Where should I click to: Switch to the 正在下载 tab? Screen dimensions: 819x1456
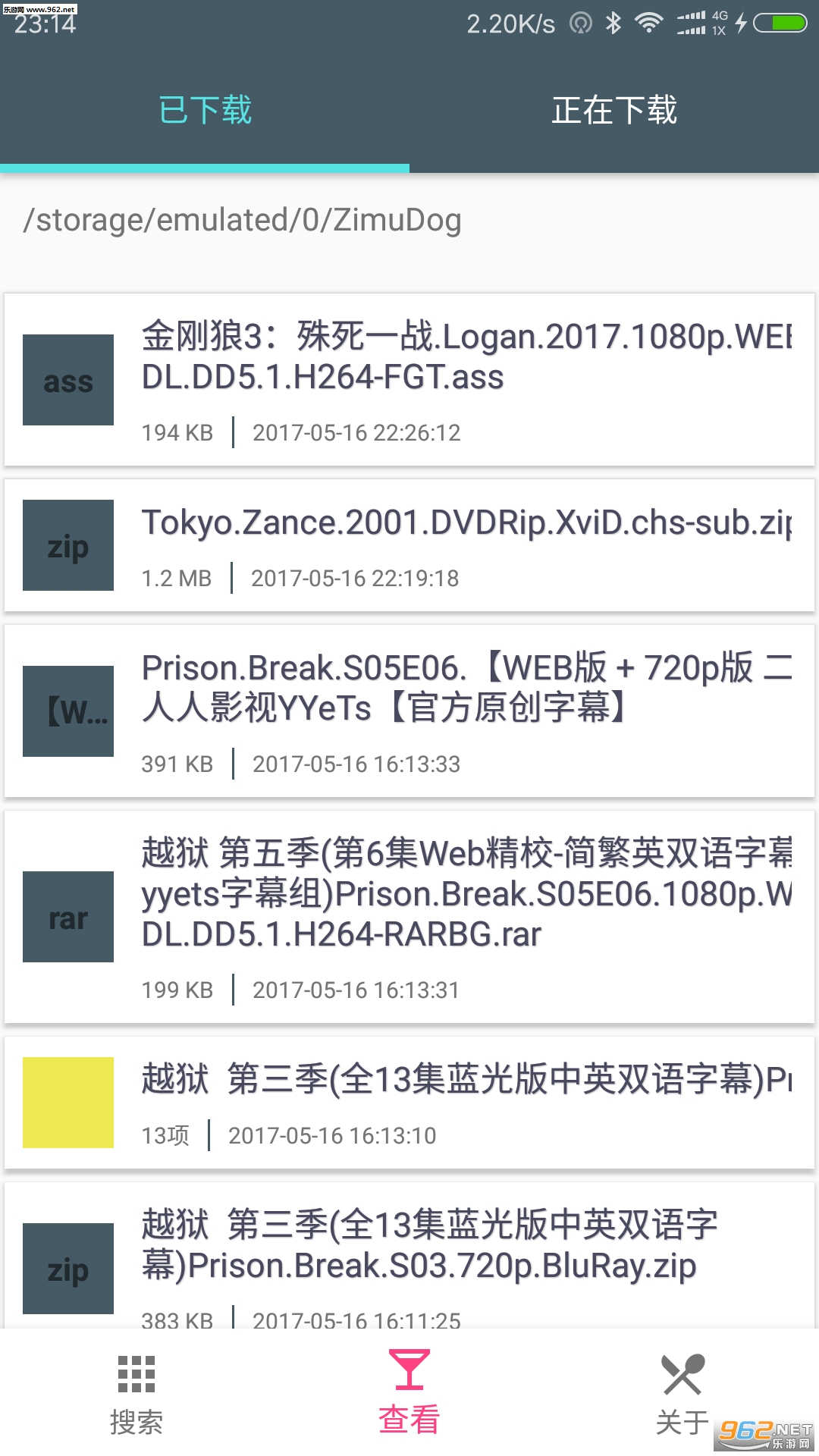tap(614, 111)
